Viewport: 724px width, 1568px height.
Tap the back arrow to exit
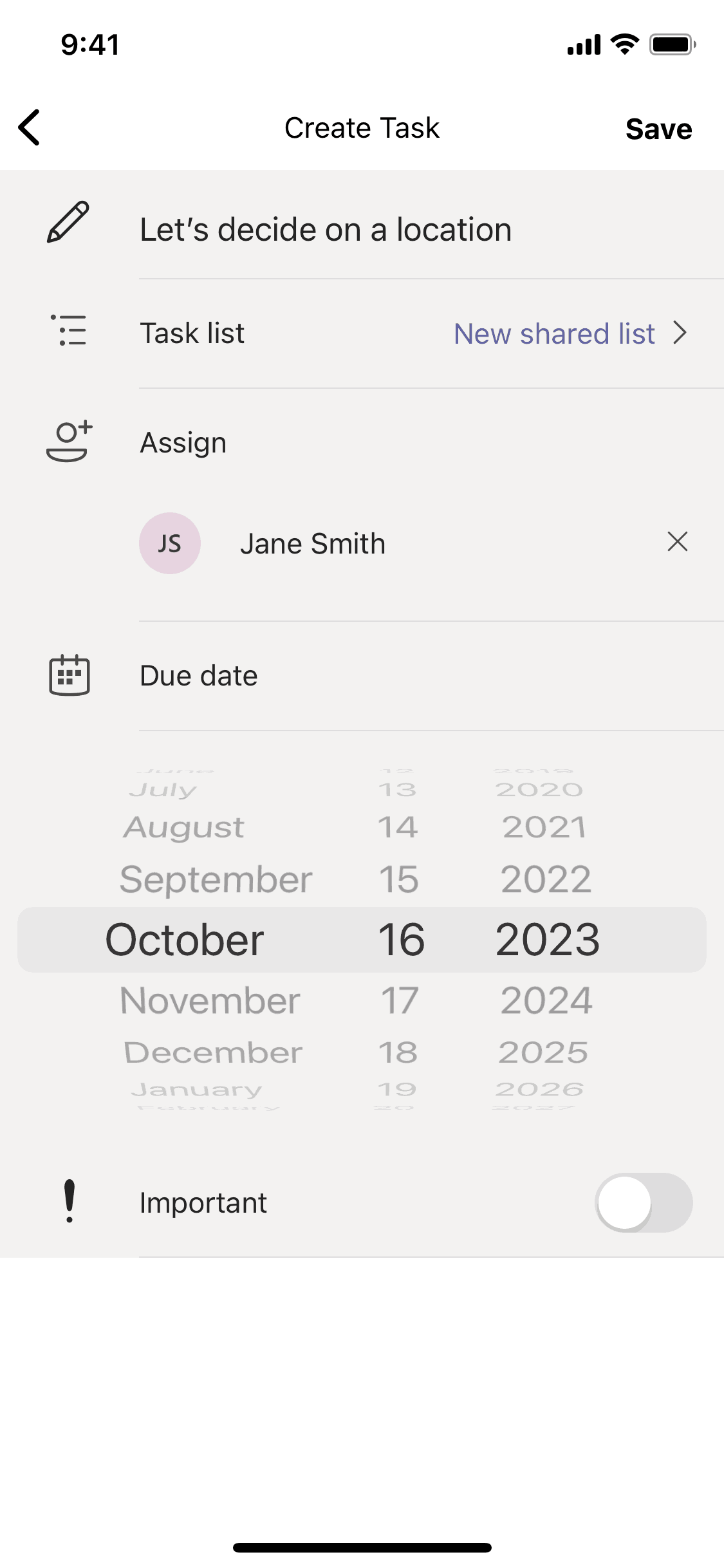pyautogui.click(x=29, y=127)
